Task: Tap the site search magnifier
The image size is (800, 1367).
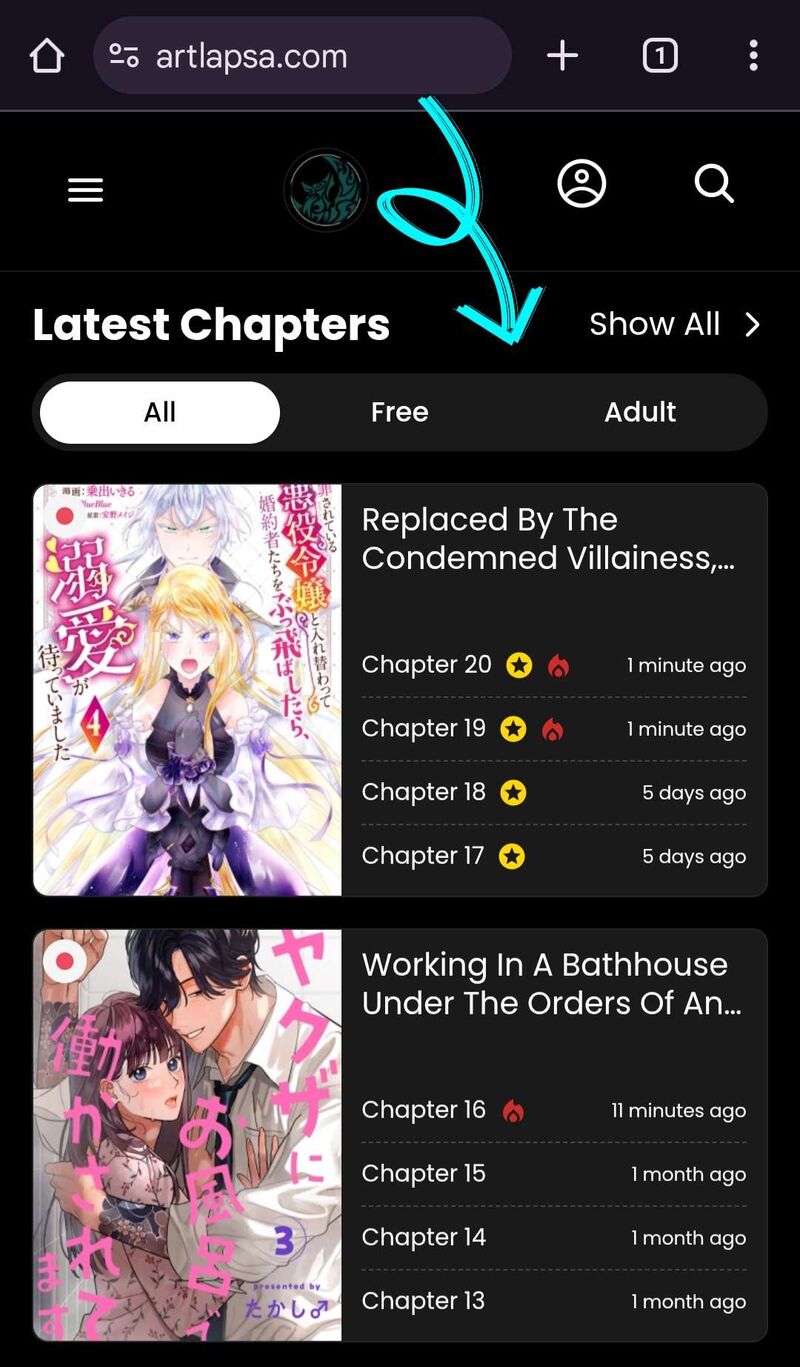Action: click(x=714, y=184)
